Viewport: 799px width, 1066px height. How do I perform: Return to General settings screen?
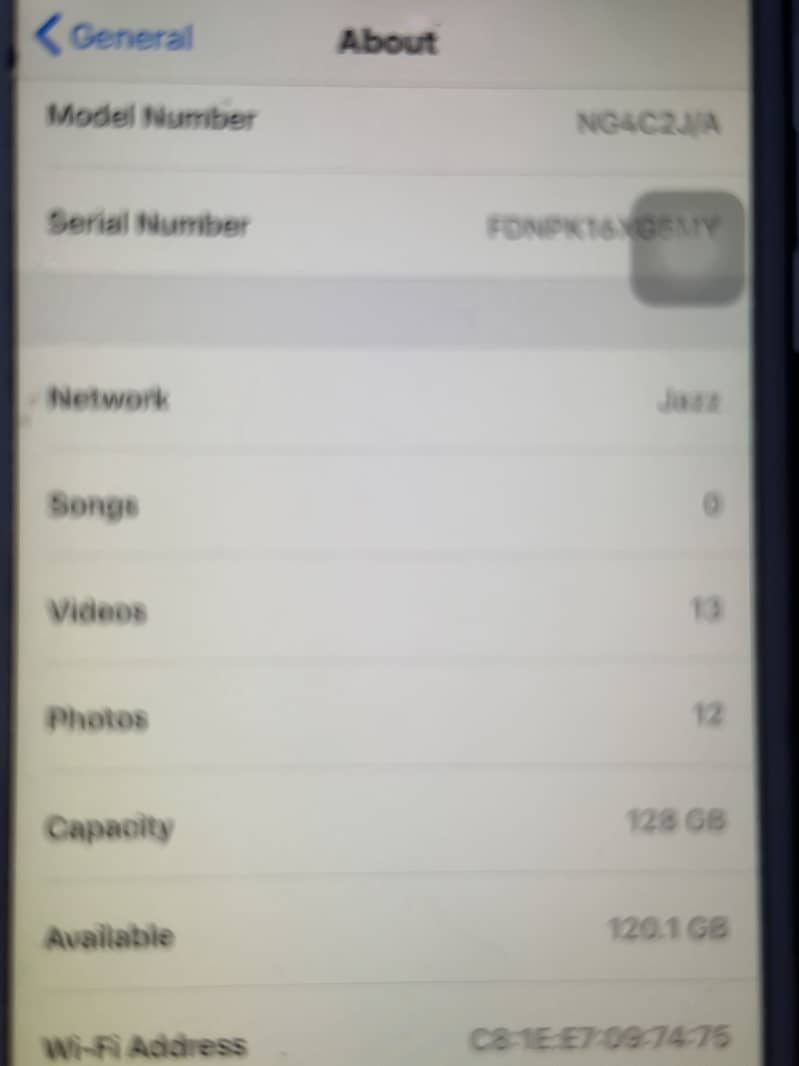coord(130,37)
